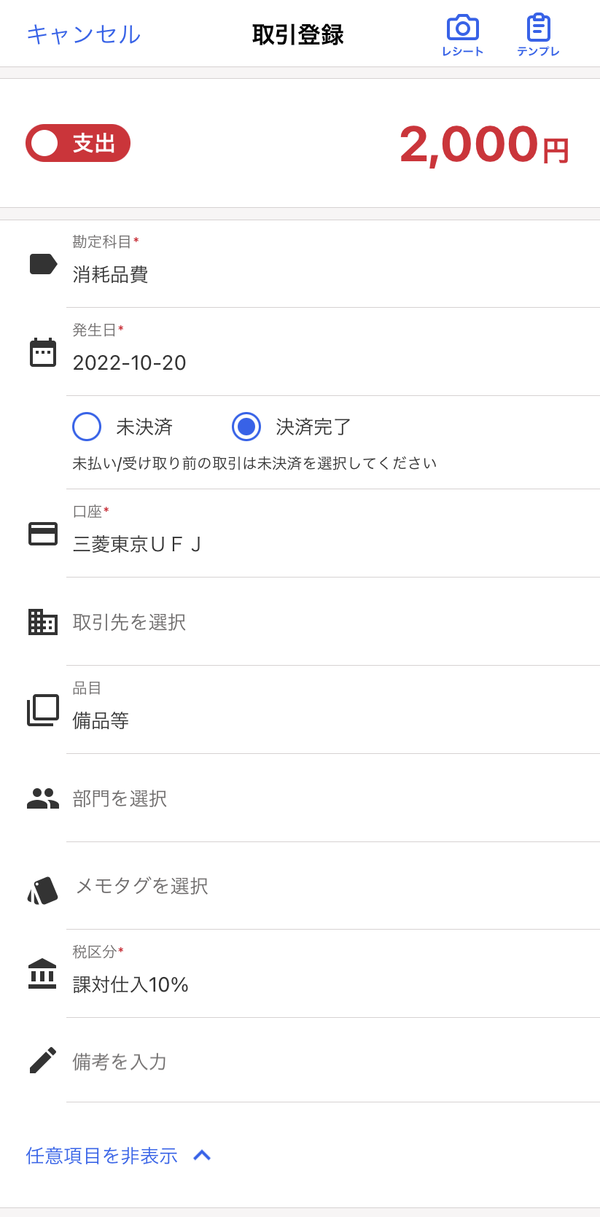Change 税区分 課対仕入10% tax category
600x1217 pixels.
[300, 974]
